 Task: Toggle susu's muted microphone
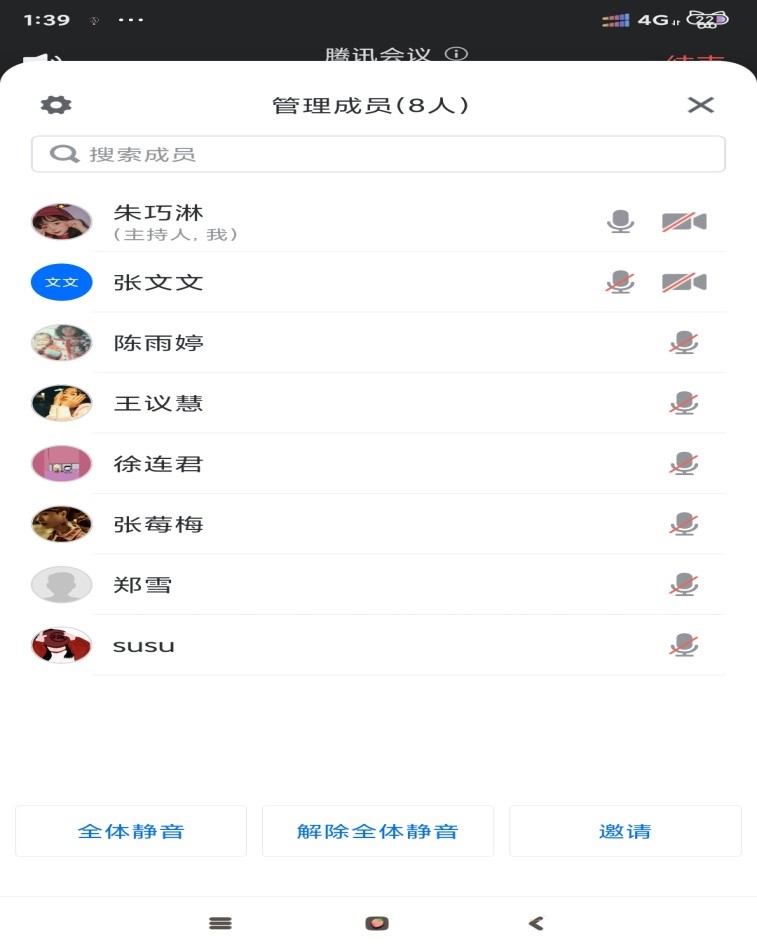[x=684, y=645]
